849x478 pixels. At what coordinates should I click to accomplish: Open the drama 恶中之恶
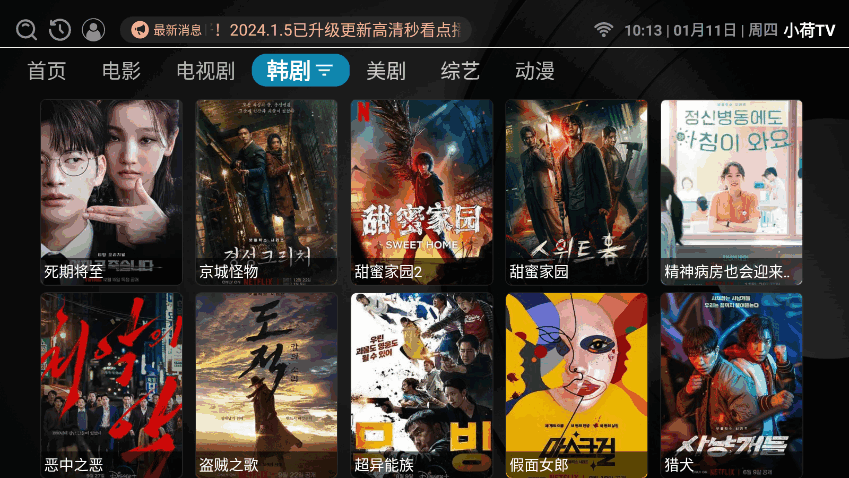pos(111,384)
